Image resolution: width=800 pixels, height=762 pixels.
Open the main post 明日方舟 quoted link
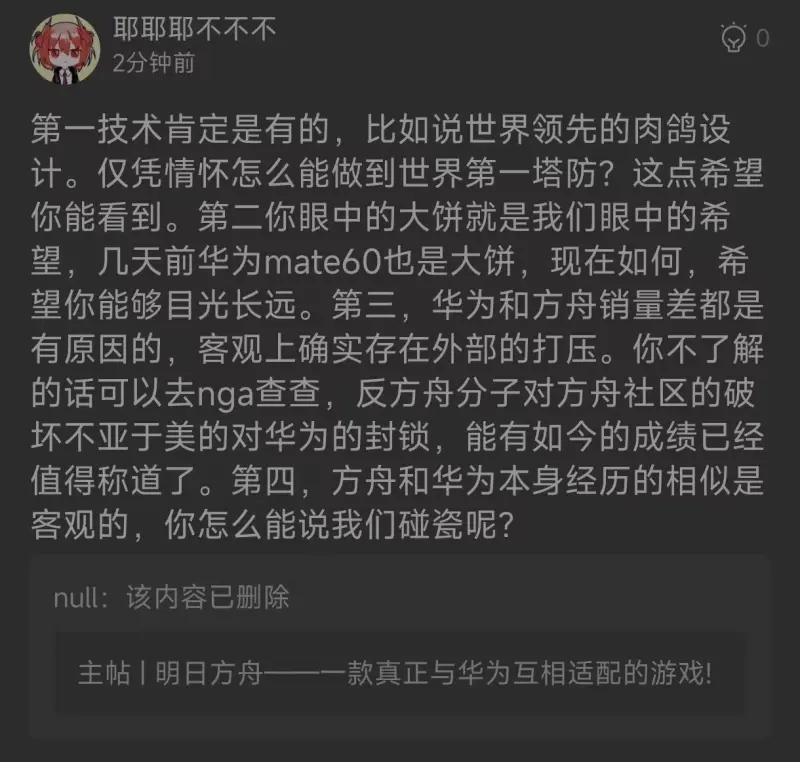396,672
